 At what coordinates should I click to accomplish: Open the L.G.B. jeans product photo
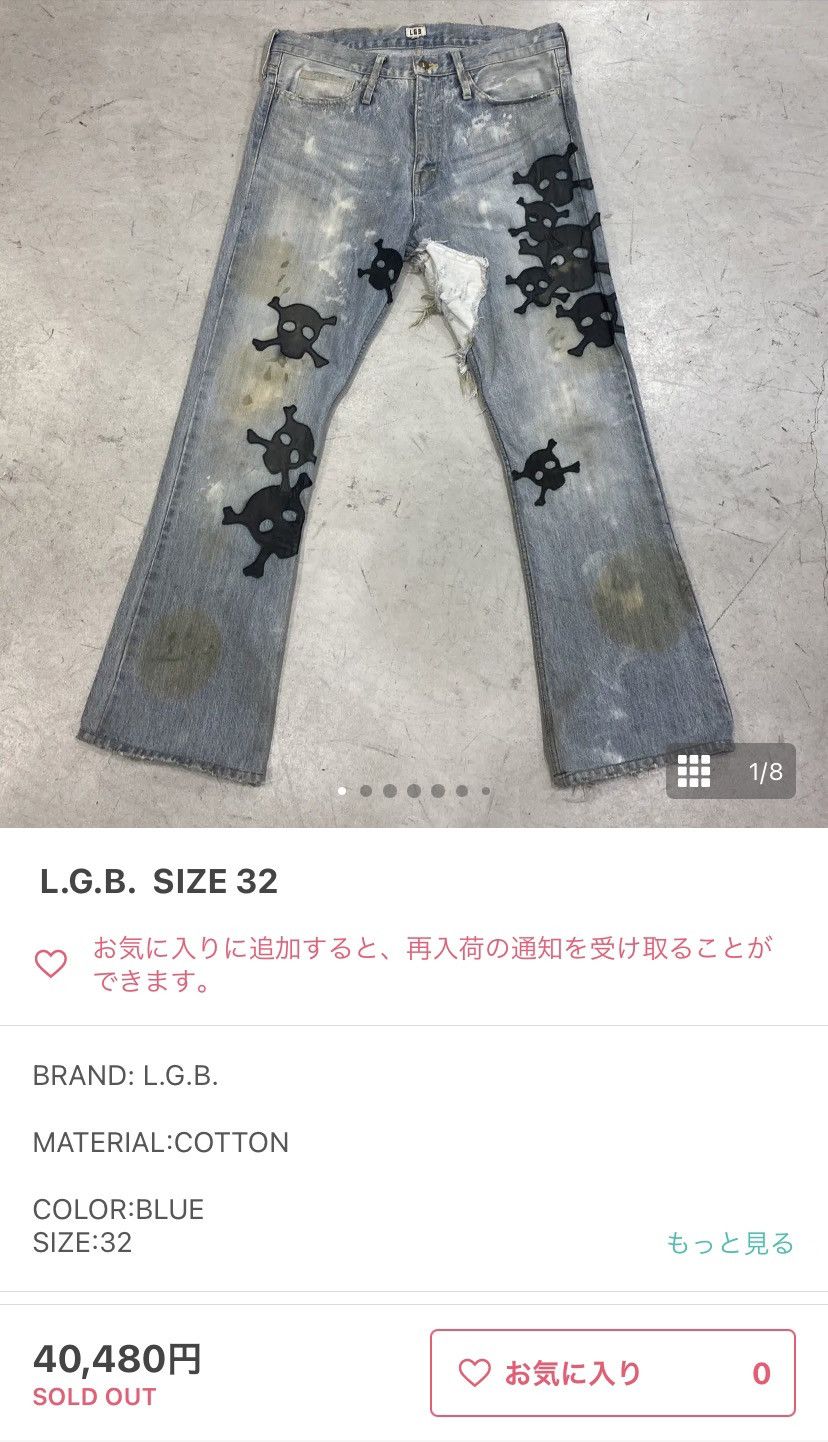[414, 414]
